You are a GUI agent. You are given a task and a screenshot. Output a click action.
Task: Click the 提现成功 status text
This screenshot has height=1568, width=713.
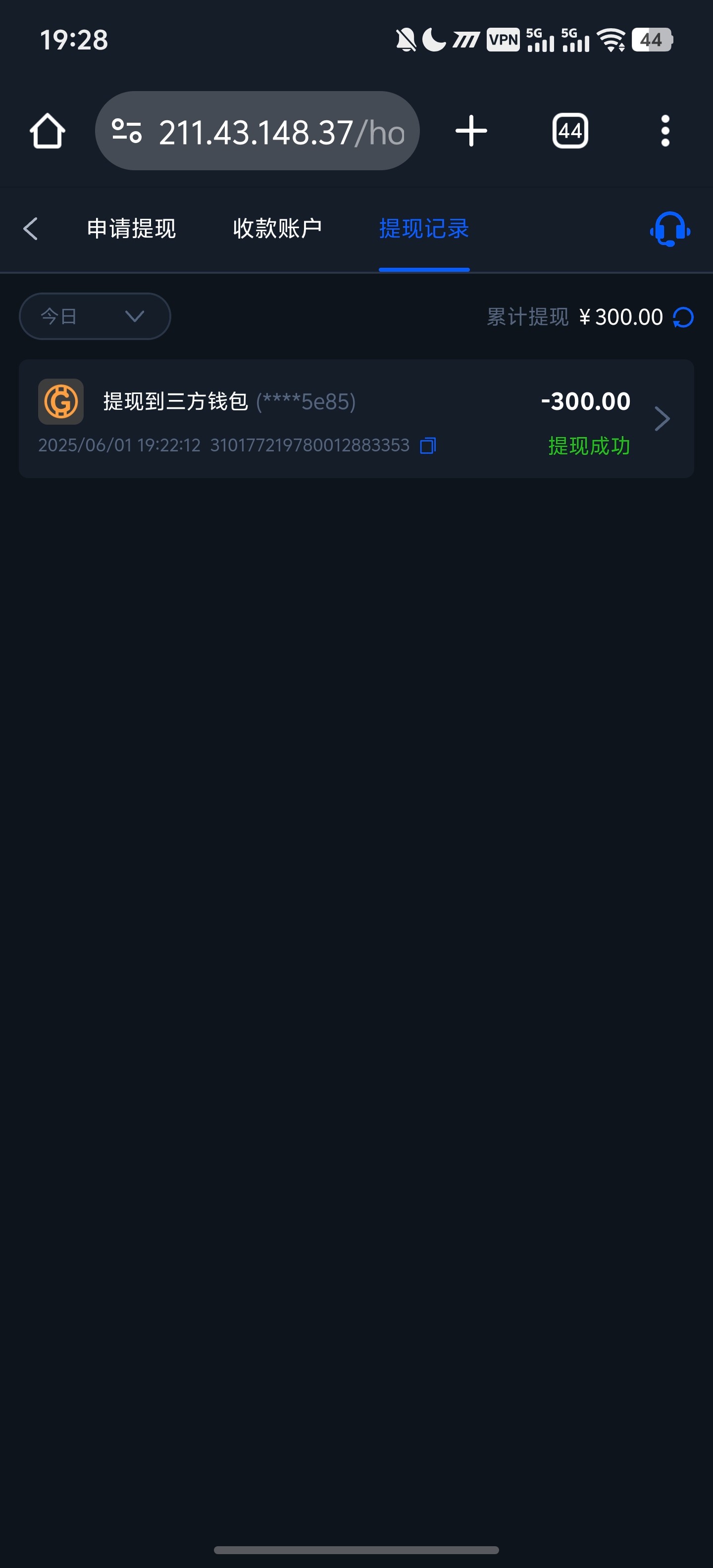click(x=589, y=446)
